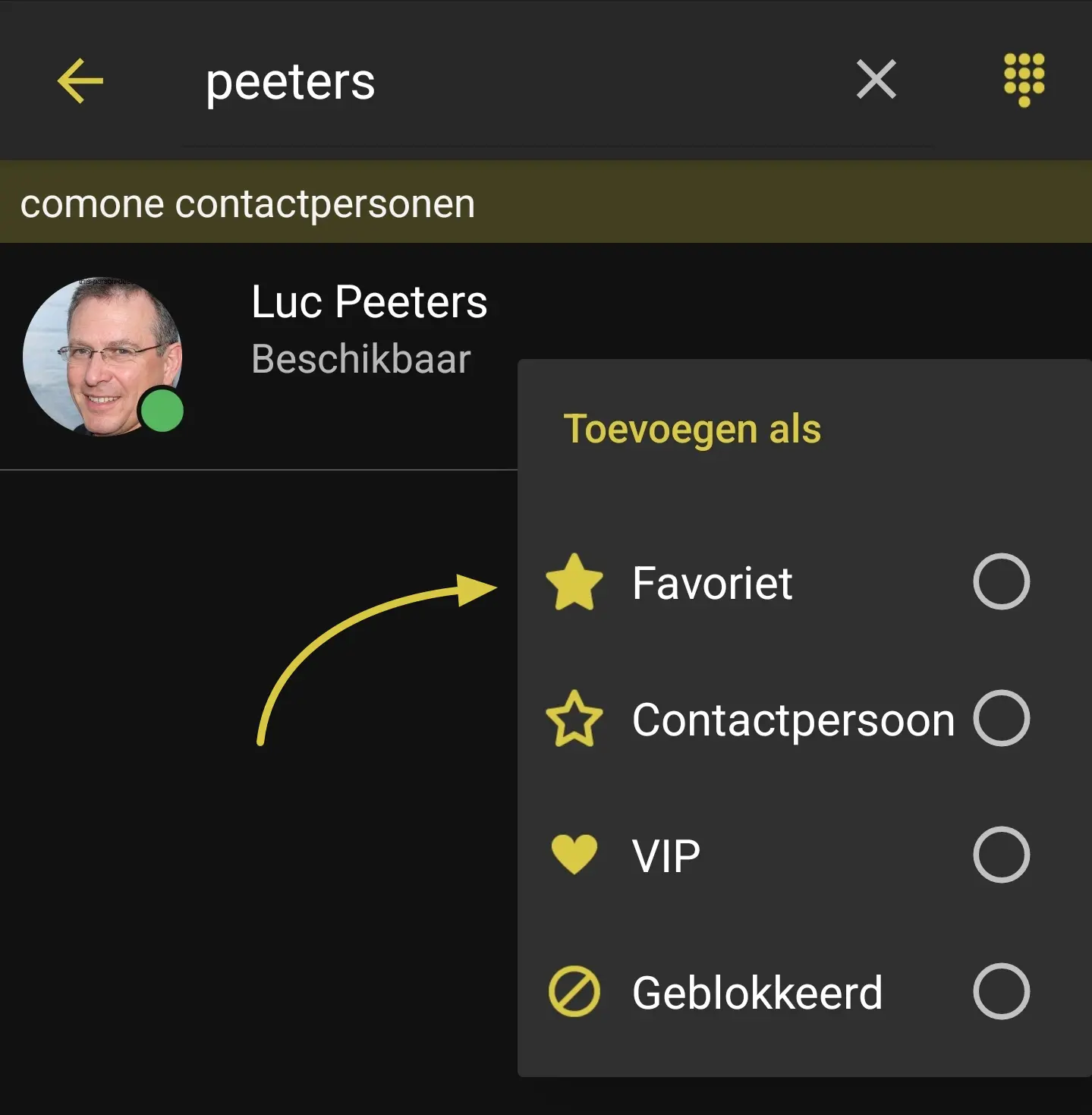Image resolution: width=1092 pixels, height=1115 pixels.
Task: Select Favoriet option
Action: pyautogui.click(x=1001, y=581)
